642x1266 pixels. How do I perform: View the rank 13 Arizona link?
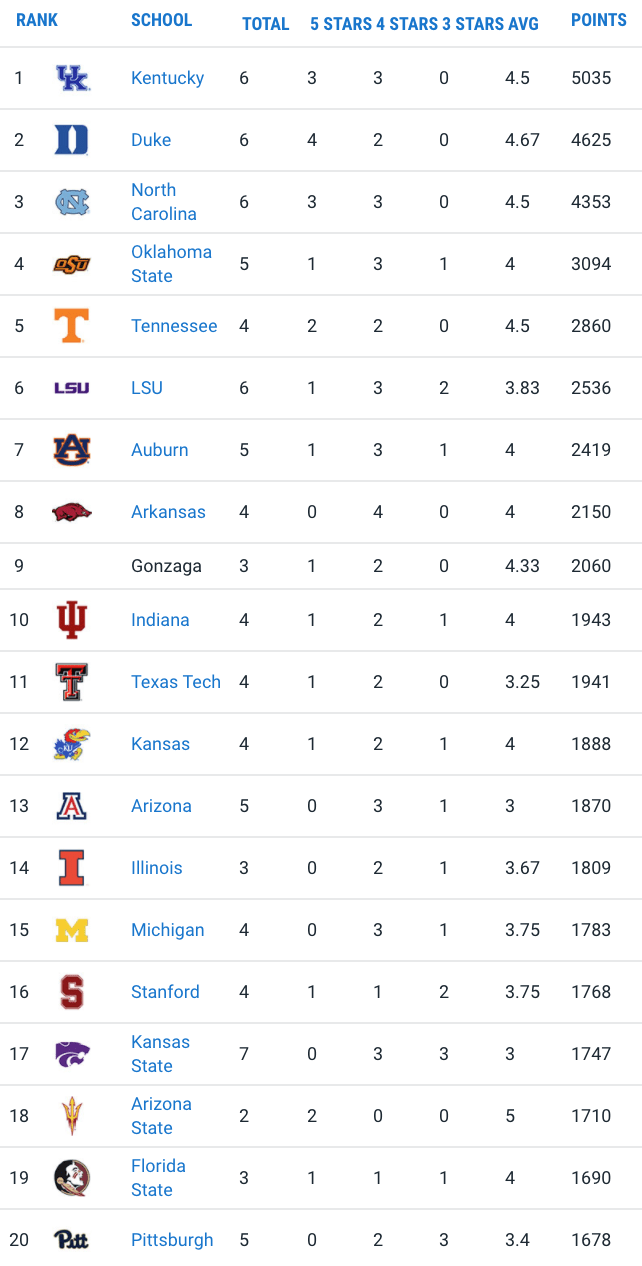coord(161,806)
